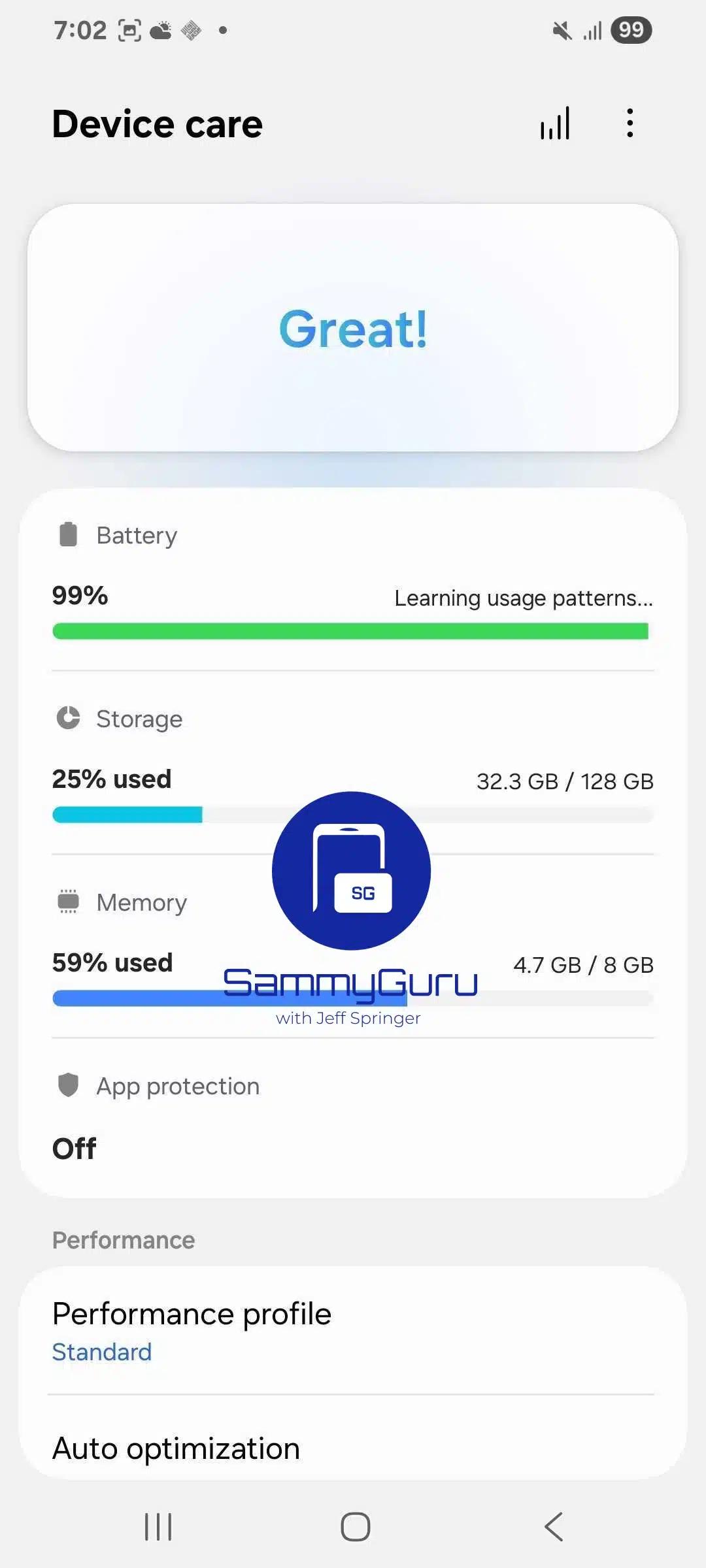Select the App protection shield icon
The height and width of the screenshot is (1568, 706).
point(68,1085)
